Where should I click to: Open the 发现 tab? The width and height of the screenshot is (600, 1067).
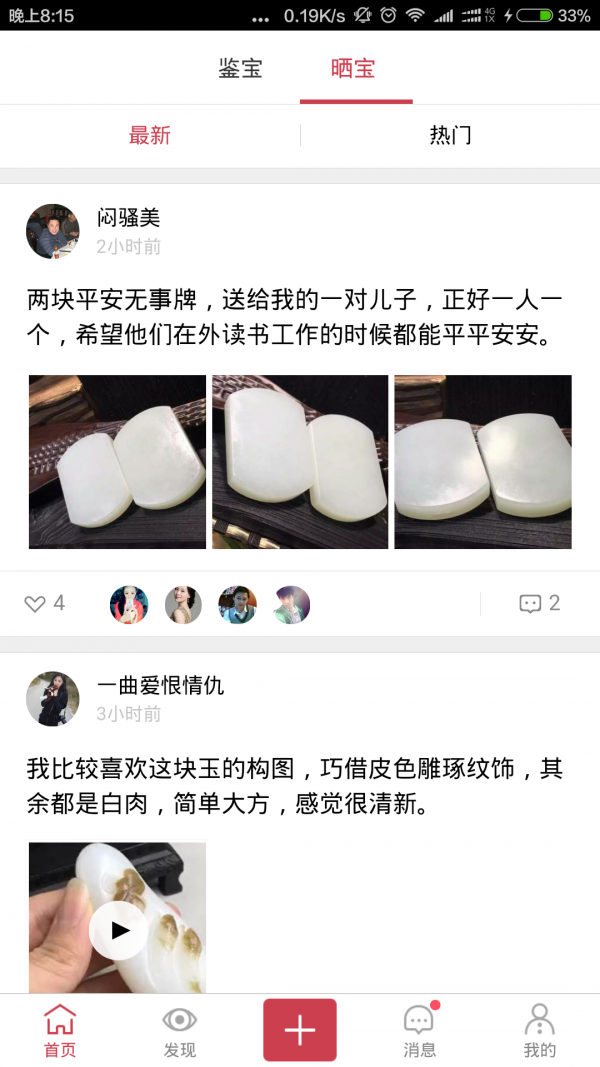(x=180, y=1030)
